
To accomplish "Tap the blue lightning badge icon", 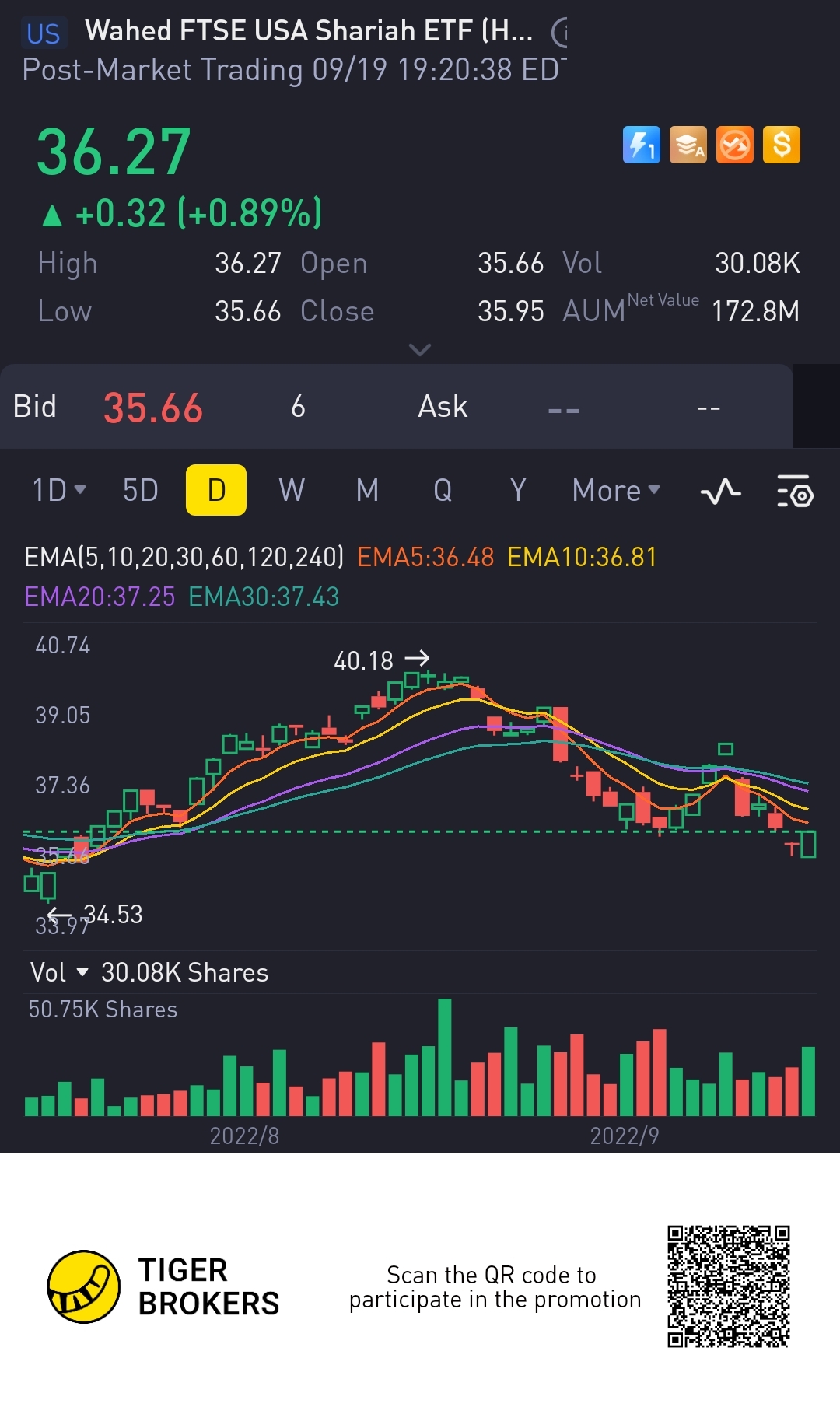I will [x=641, y=145].
